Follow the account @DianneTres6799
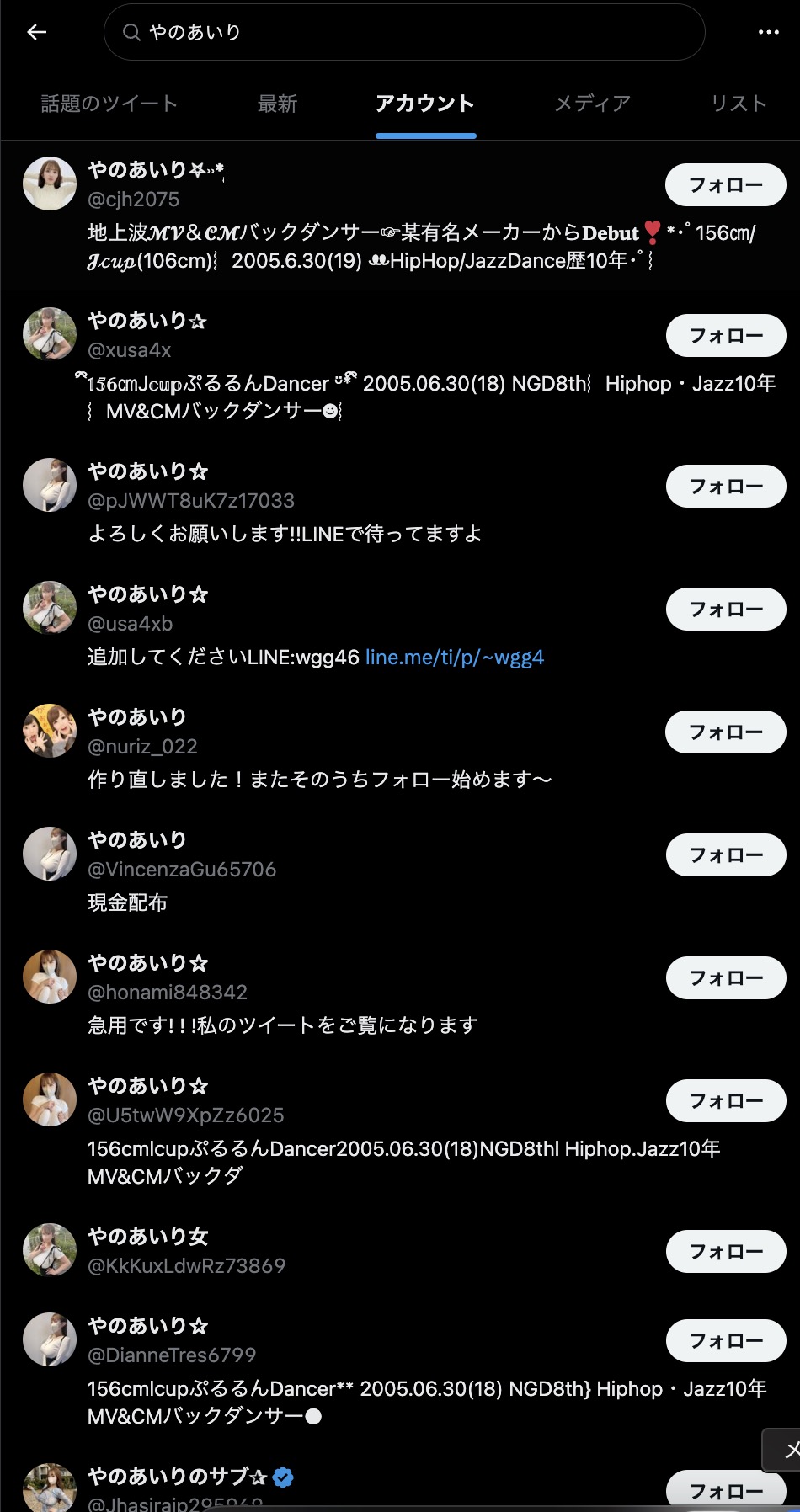The width and height of the screenshot is (800, 1512). pyautogui.click(x=725, y=1341)
